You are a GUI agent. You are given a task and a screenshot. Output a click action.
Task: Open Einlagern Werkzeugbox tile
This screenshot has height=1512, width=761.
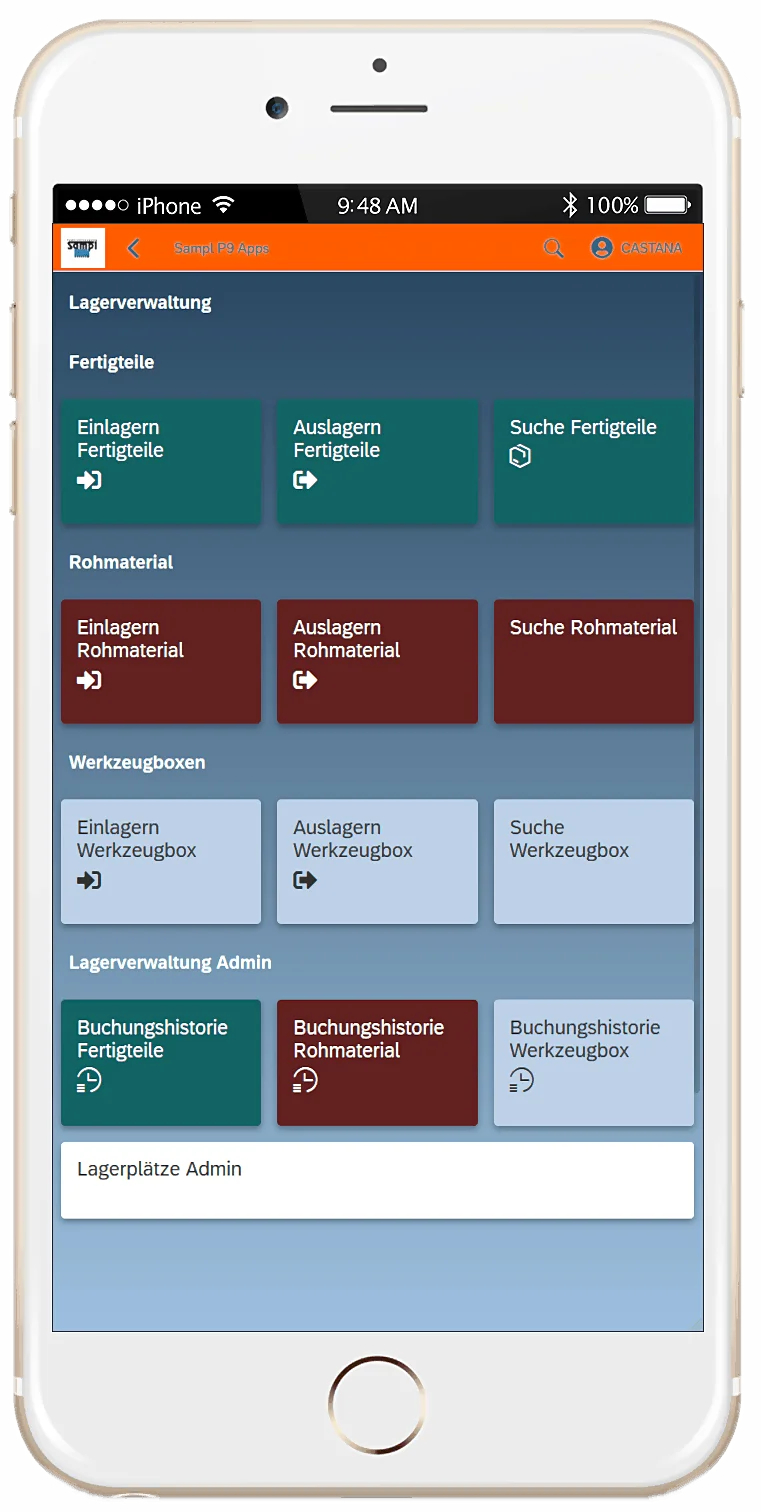(161, 861)
